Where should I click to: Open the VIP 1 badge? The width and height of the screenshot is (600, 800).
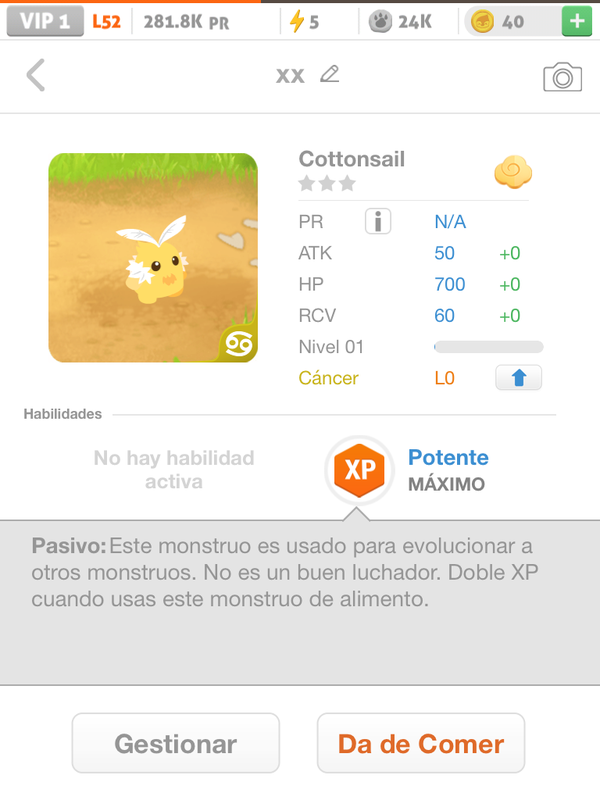(44, 21)
